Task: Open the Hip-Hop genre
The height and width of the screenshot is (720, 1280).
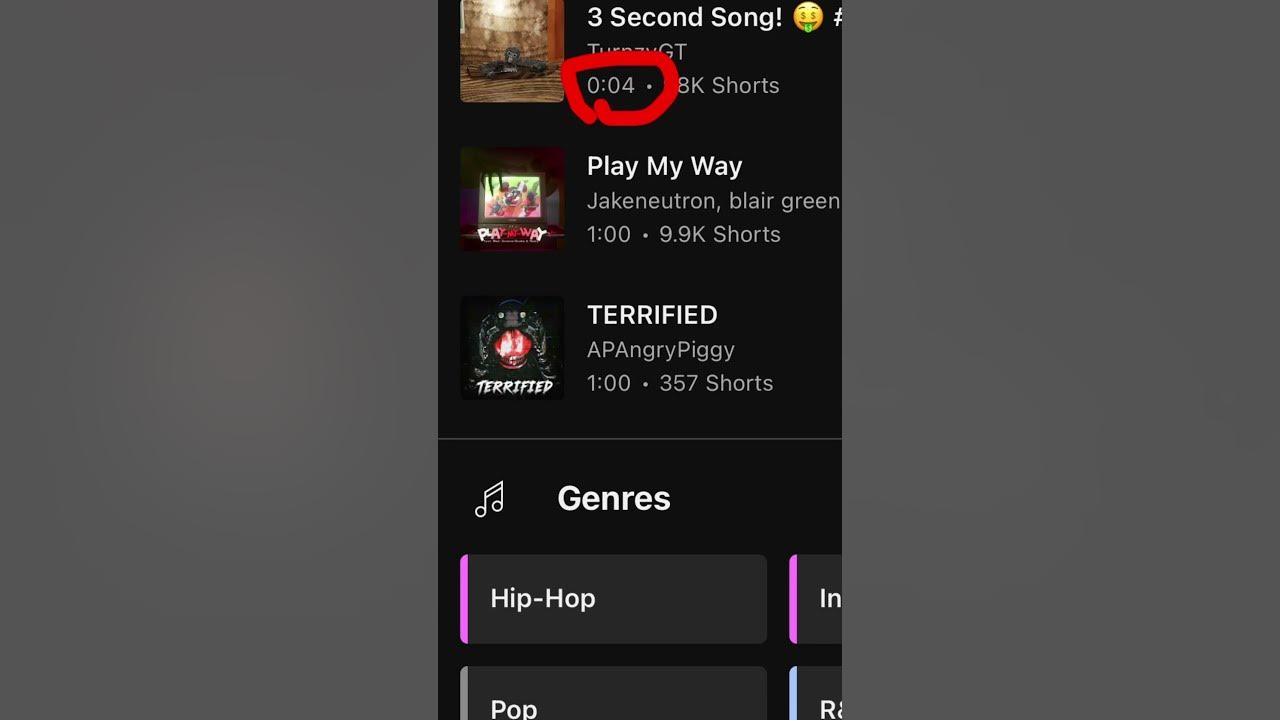Action: tap(614, 598)
